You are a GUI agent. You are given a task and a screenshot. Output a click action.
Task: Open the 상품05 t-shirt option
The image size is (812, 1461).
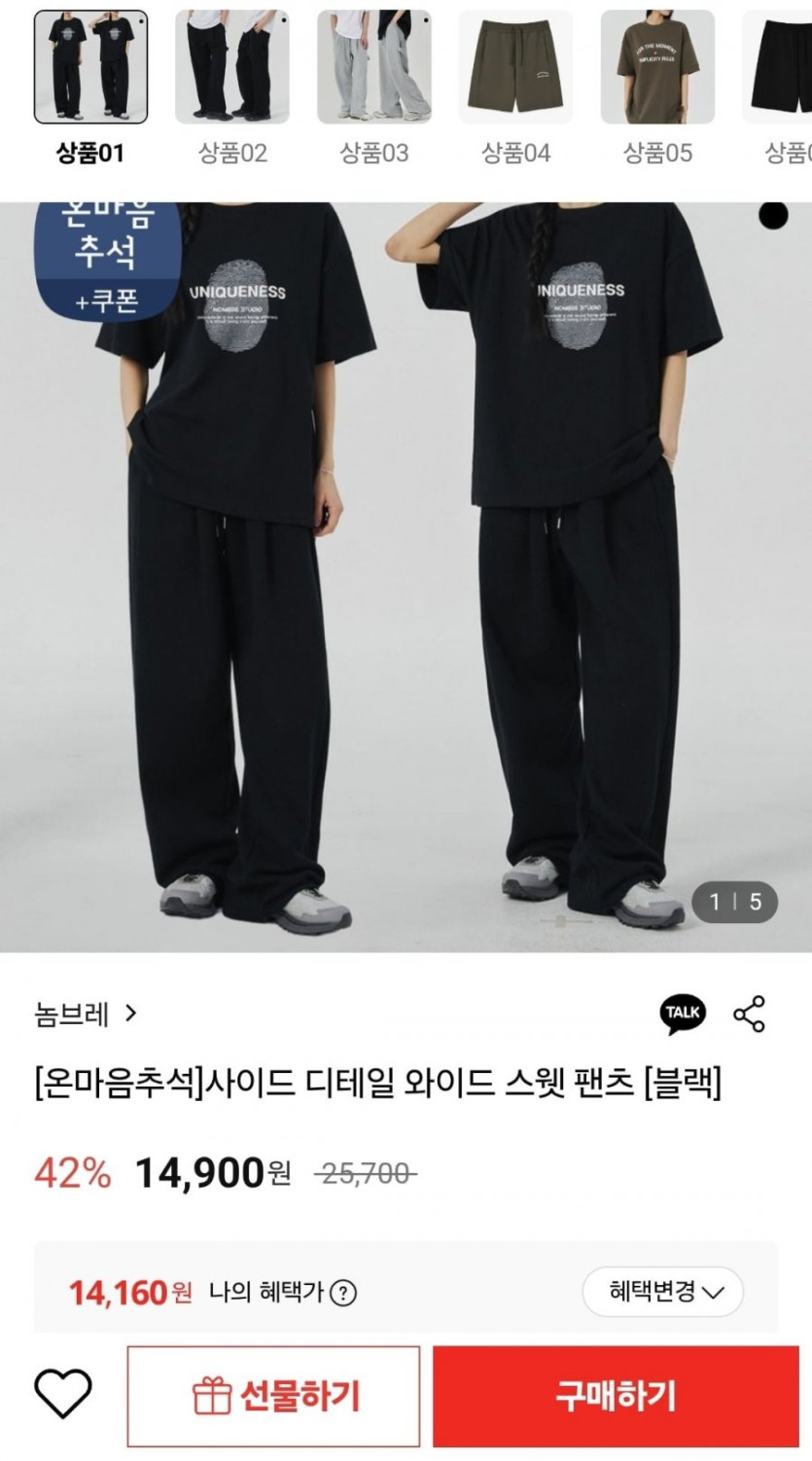tap(658, 68)
